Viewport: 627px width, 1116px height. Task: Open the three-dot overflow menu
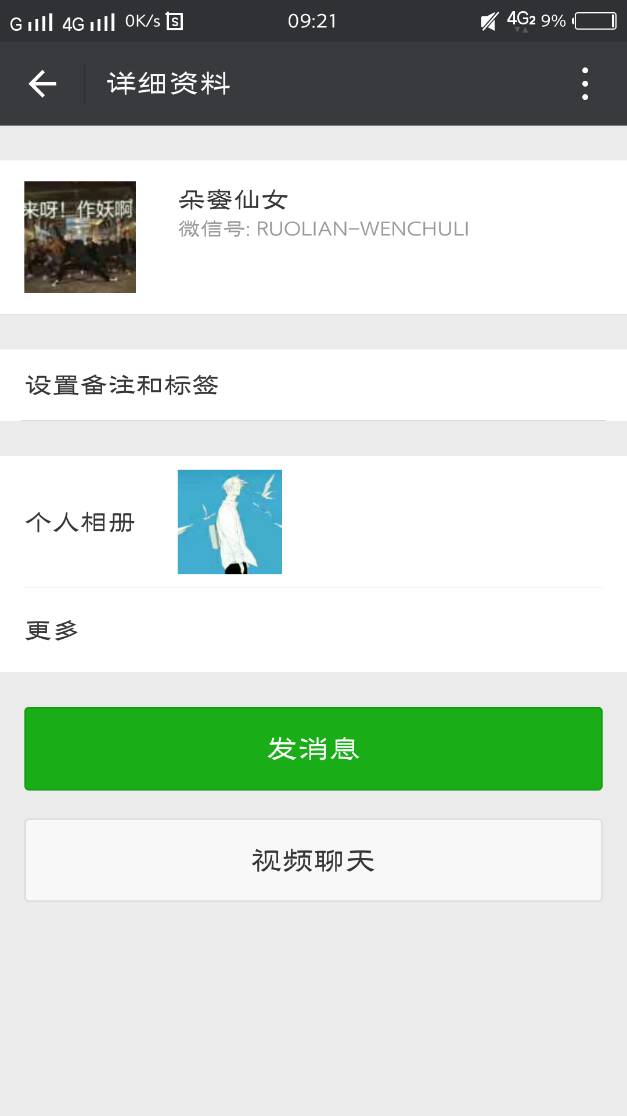[x=585, y=84]
